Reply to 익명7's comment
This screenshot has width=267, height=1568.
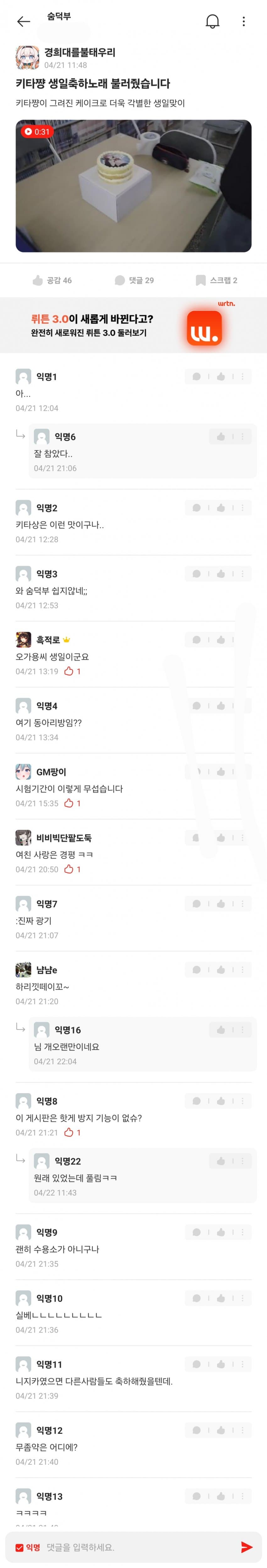click(x=196, y=903)
